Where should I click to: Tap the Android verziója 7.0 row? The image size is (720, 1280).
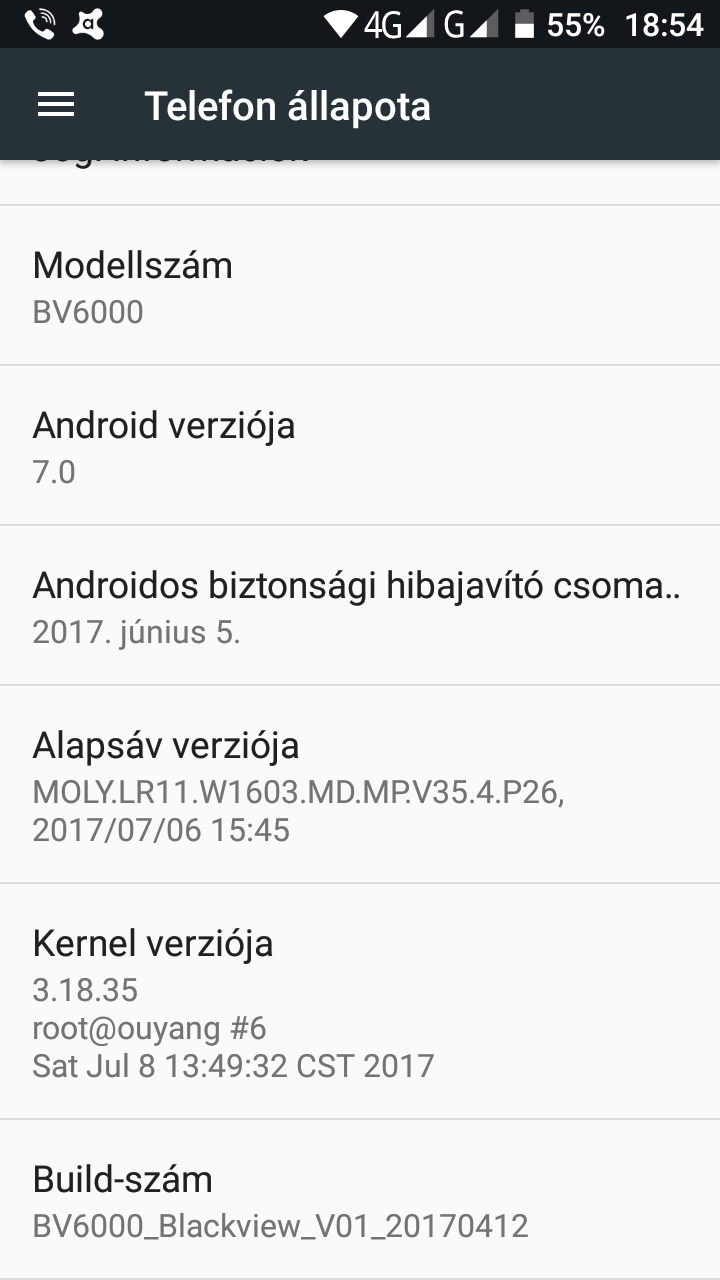[x=360, y=446]
